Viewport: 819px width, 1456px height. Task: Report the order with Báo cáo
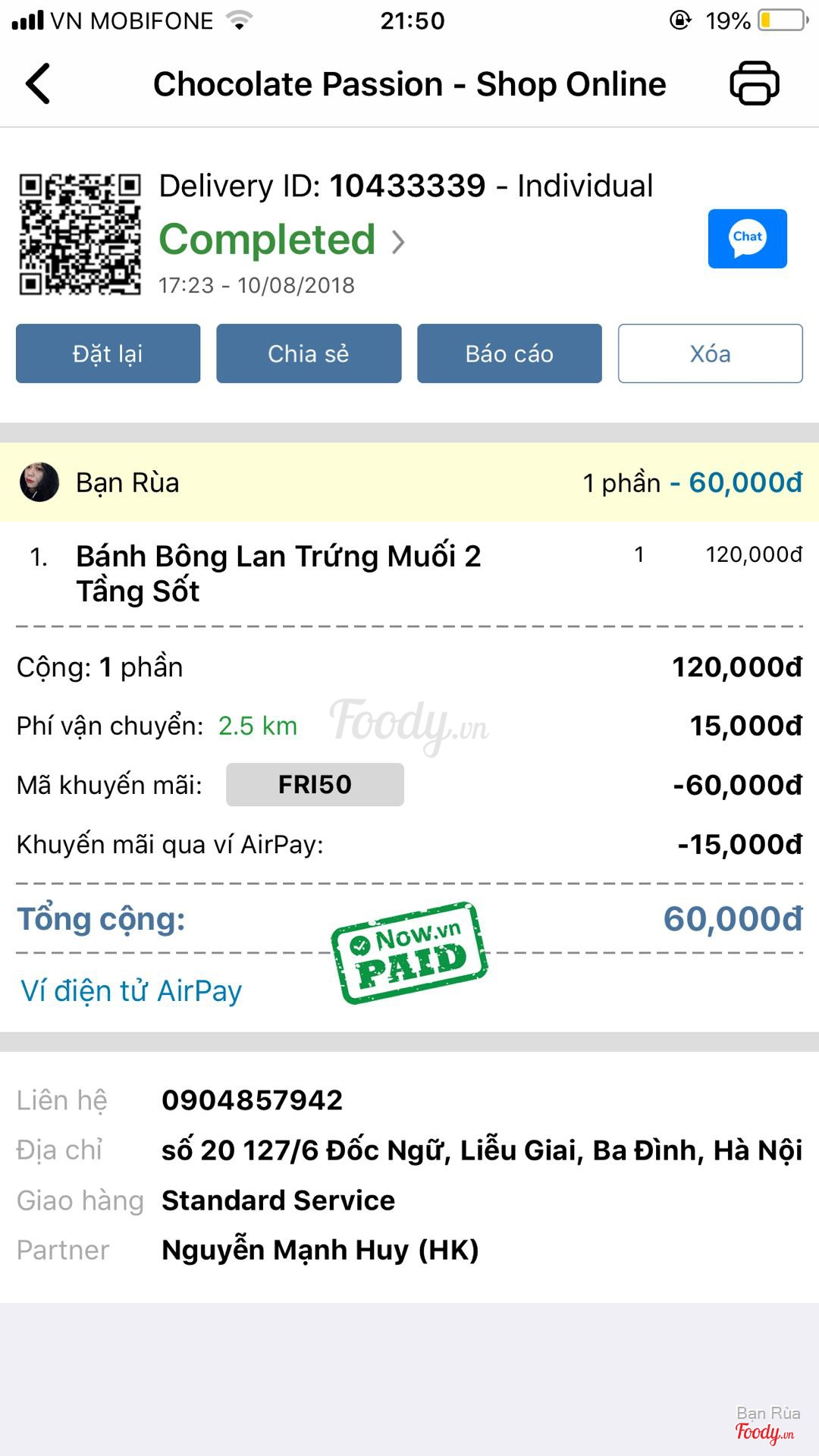[x=509, y=353]
